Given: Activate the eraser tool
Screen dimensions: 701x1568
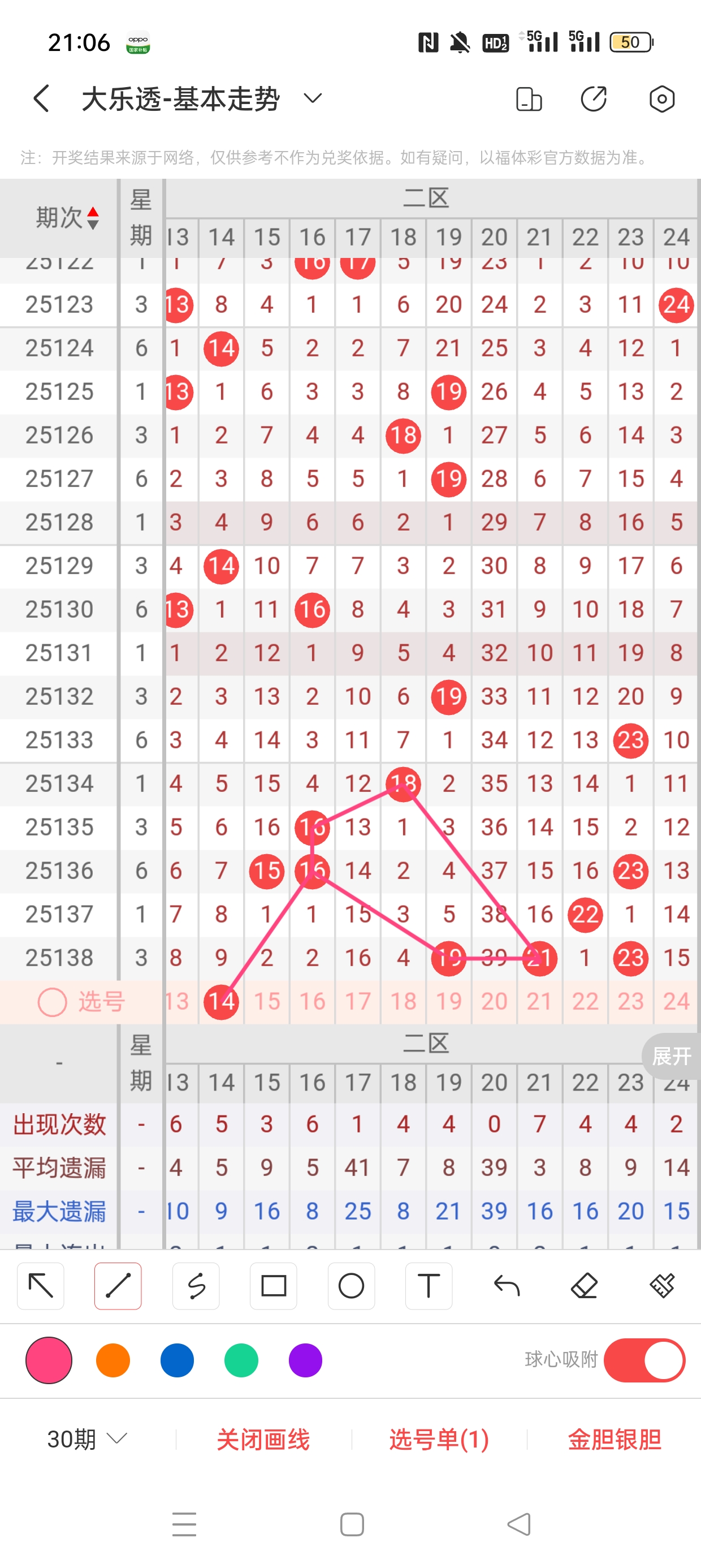Looking at the screenshot, I should point(584,1286).
